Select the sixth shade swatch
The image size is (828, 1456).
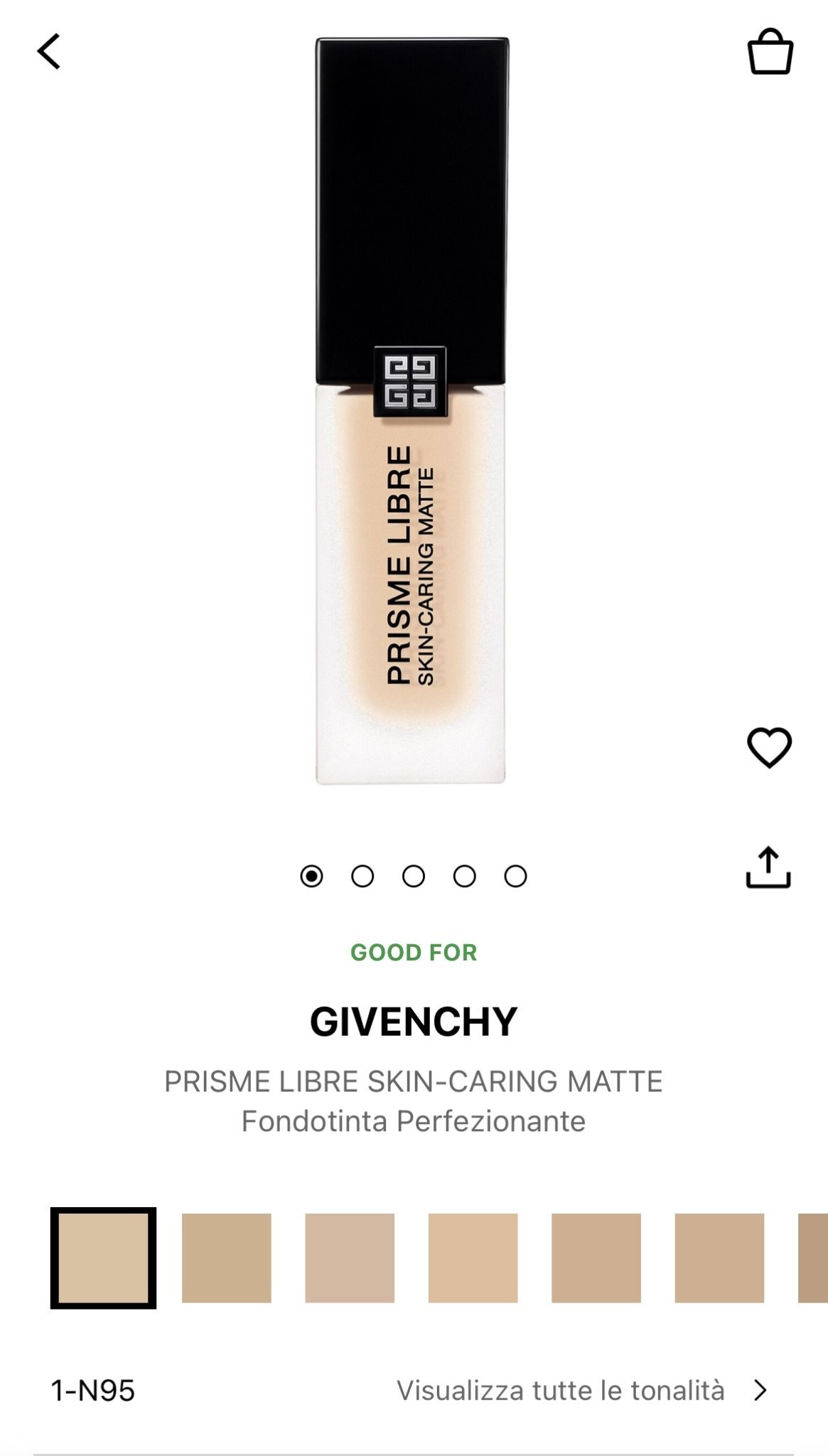pos(719,1258)
